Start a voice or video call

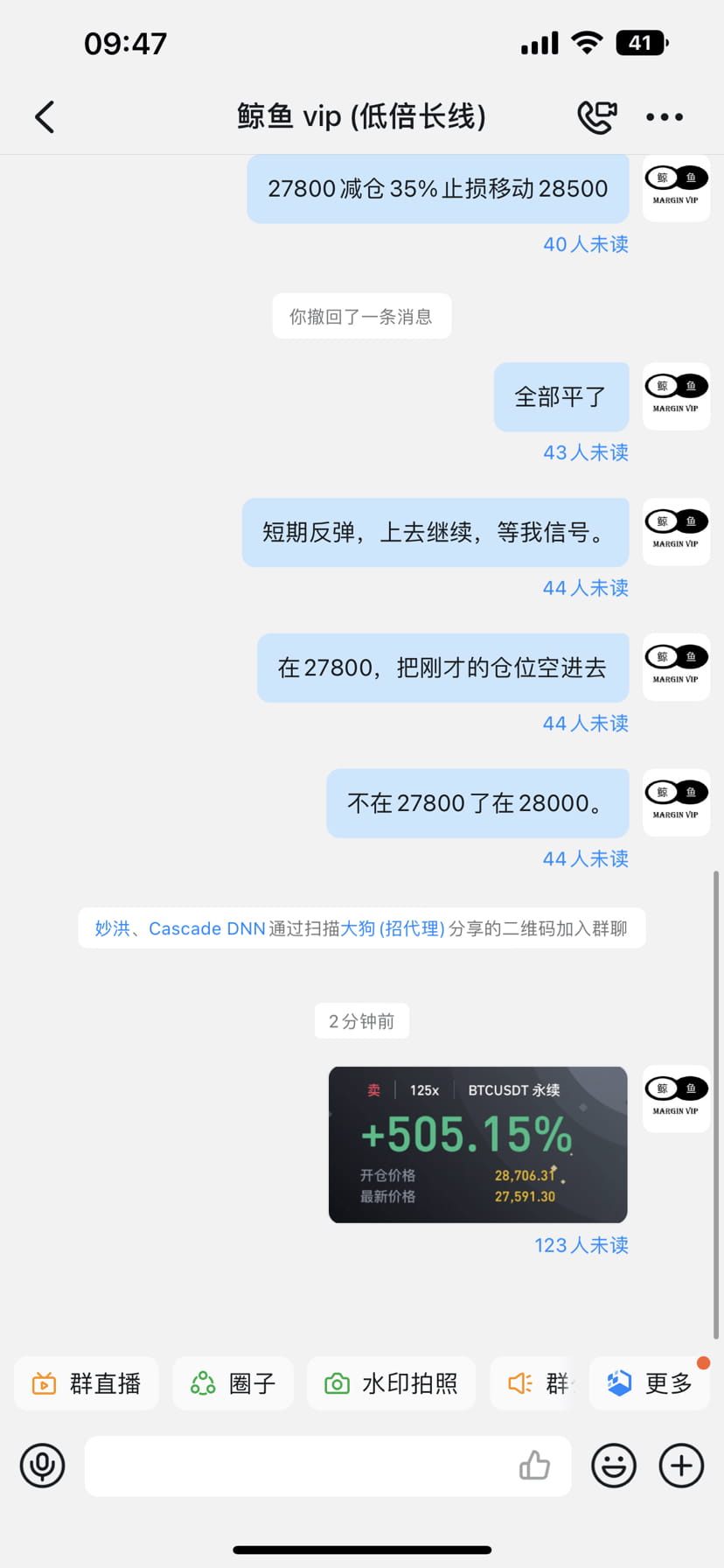[x=597, y=116]
